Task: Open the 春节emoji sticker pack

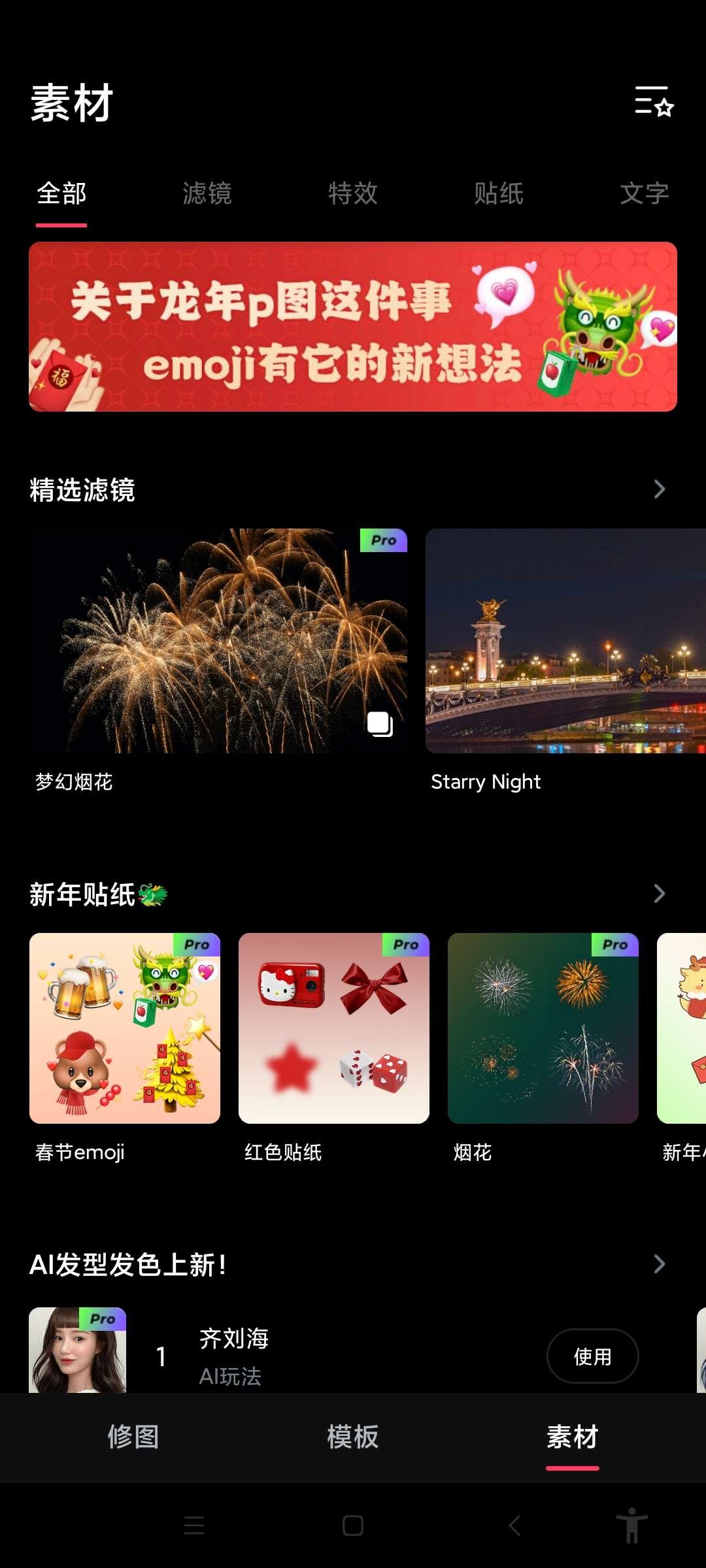Action: click(x=125, y=1028)
